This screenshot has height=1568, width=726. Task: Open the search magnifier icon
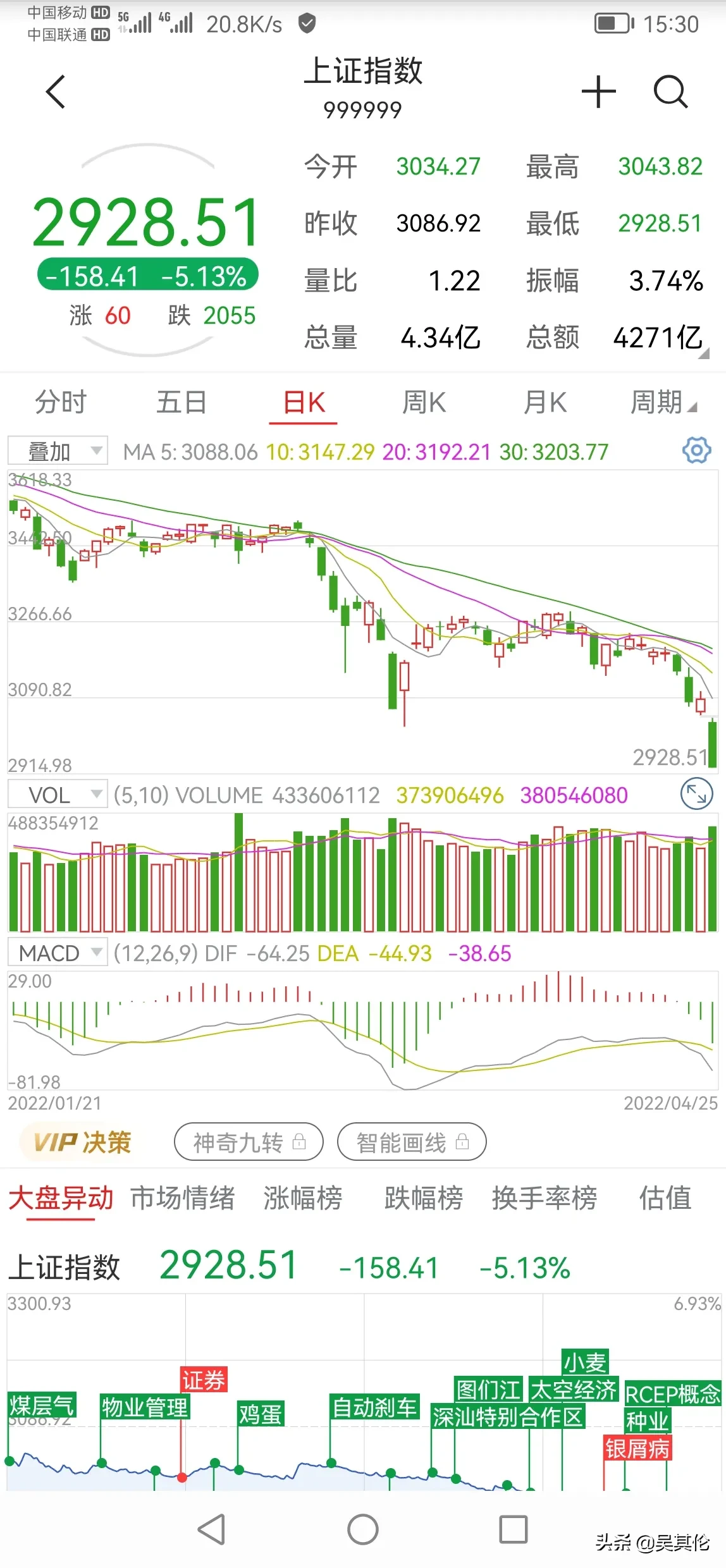point(670,92)
